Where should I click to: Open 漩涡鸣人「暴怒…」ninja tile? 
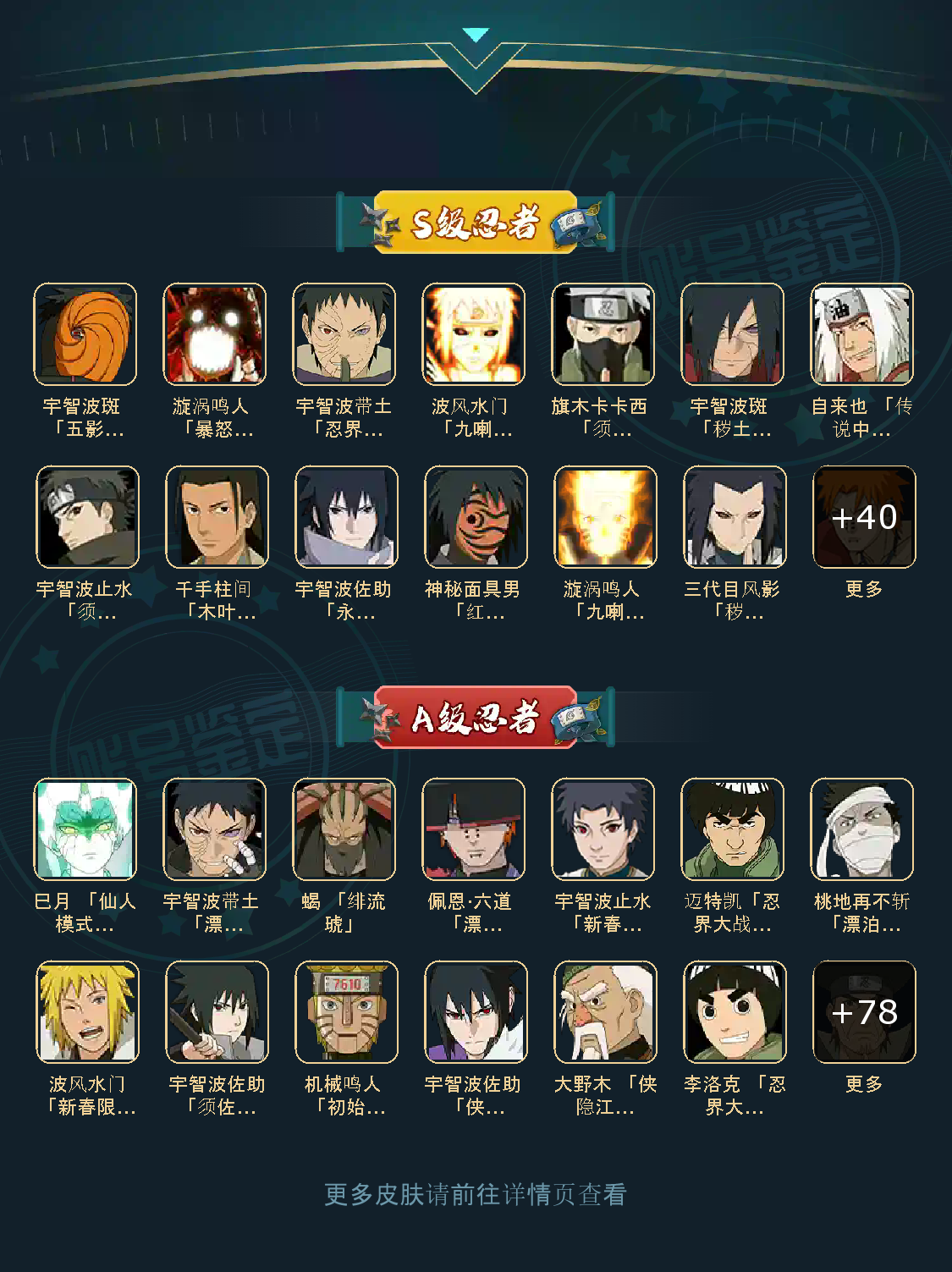click(214, 334)
